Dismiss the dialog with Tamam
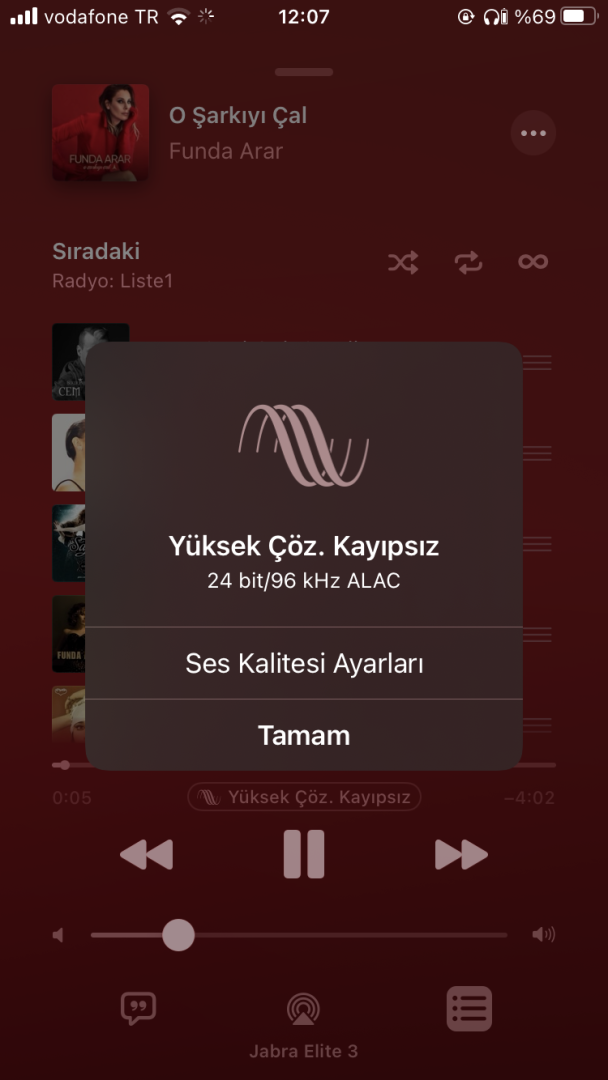The image size is (608, 1080). pyautogui.click(x=304, y=736)
